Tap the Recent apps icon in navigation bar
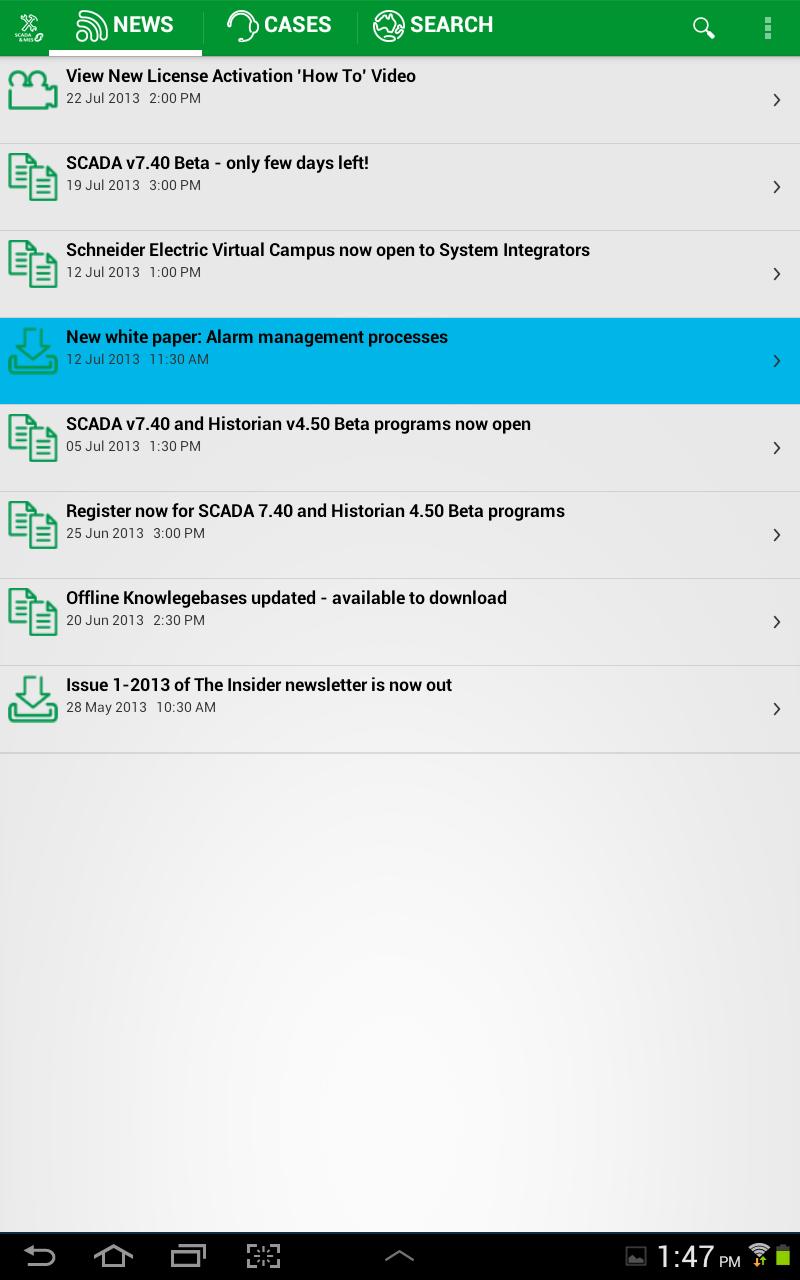Screen dimensions: 800x1280 click(x=188, y=1256)
